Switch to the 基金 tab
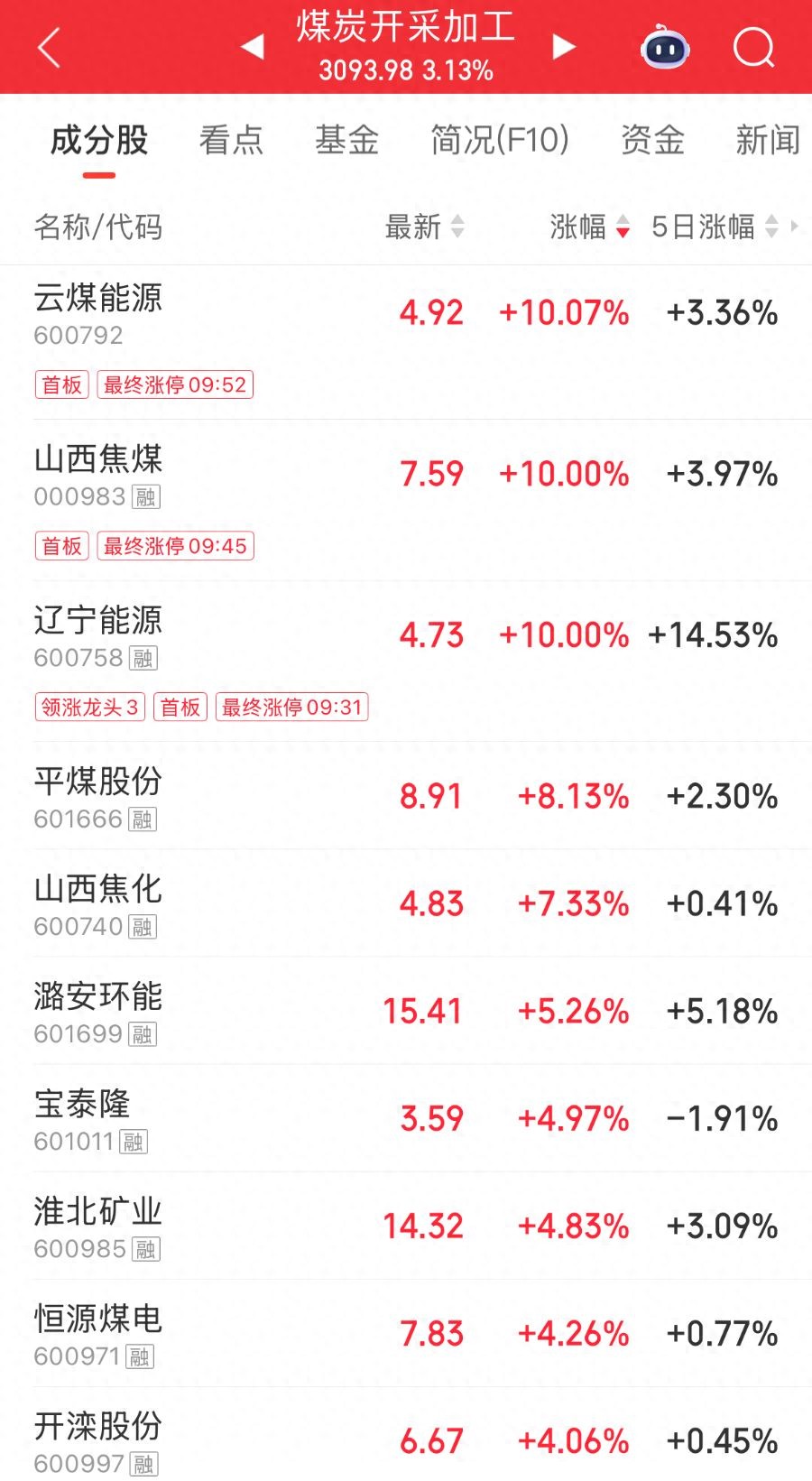The image size is (812, 1481). [346, 141]
